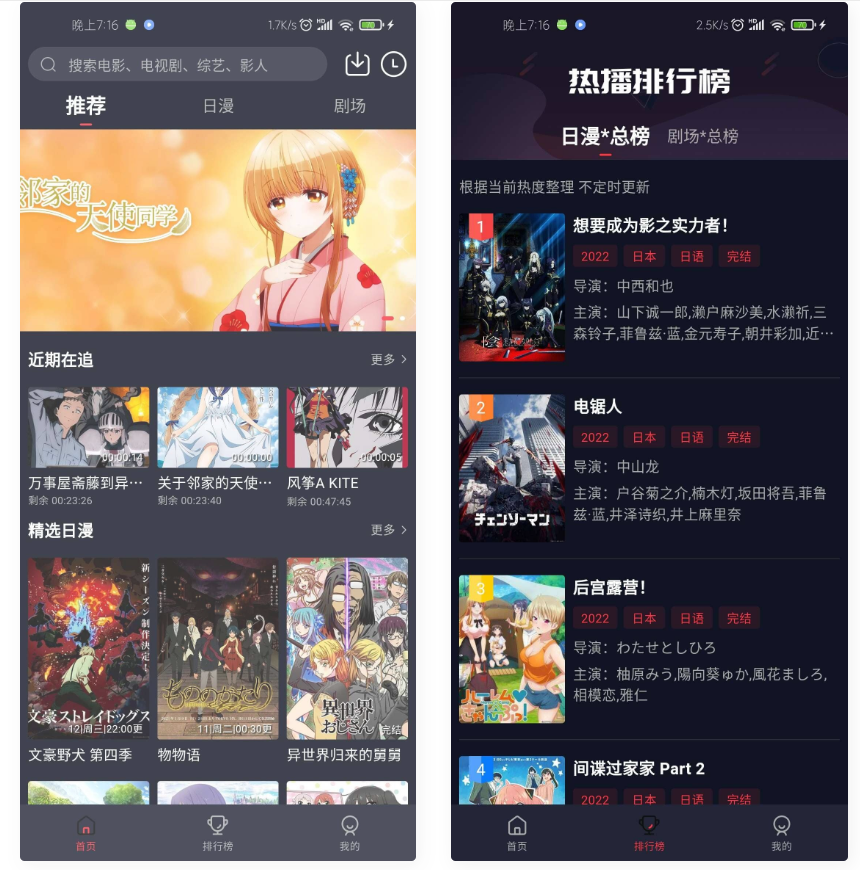Open the watch history clock icon
Image resolution: width=860 pixels, height=870 pixels.
click(x=394, y=64)
